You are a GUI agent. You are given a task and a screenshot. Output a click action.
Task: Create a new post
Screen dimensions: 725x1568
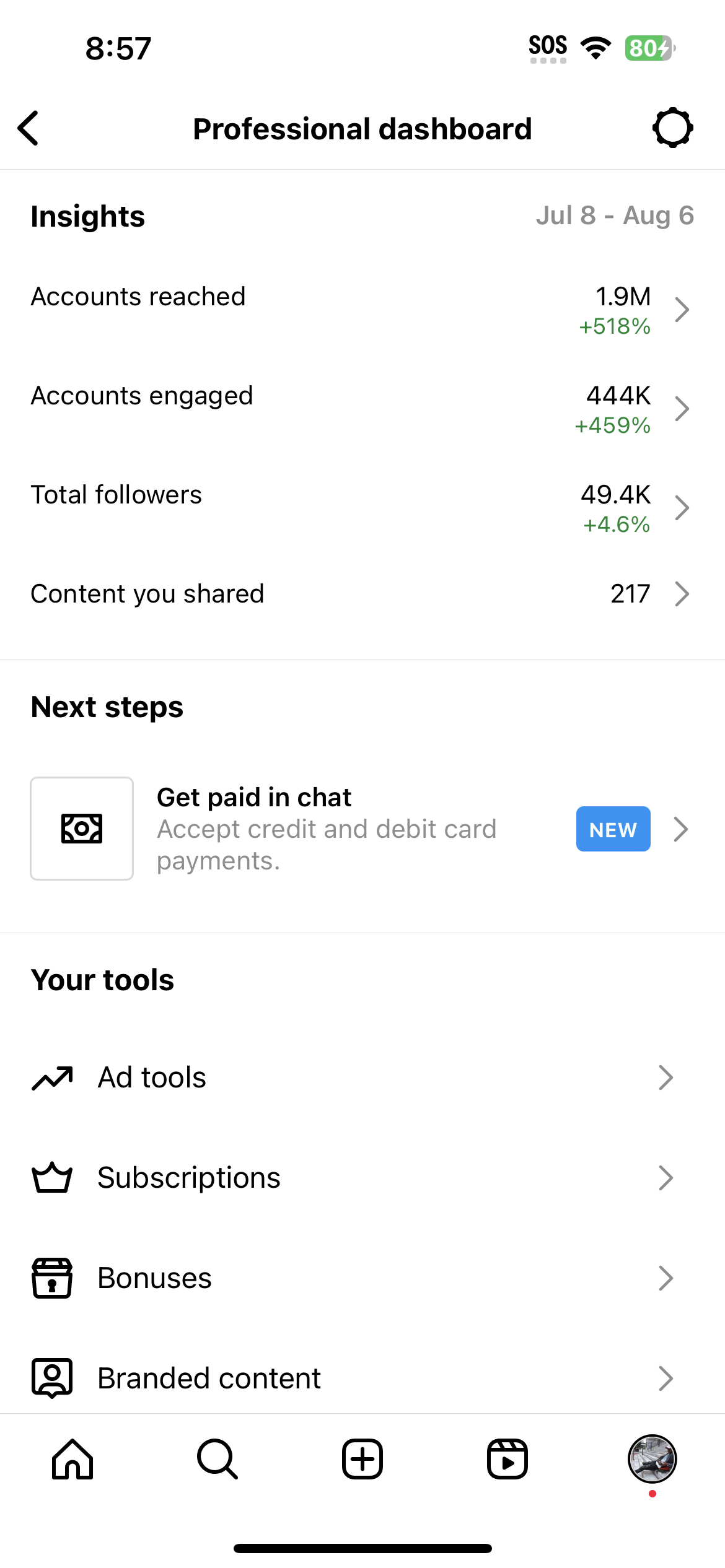tap(362, 1459)
